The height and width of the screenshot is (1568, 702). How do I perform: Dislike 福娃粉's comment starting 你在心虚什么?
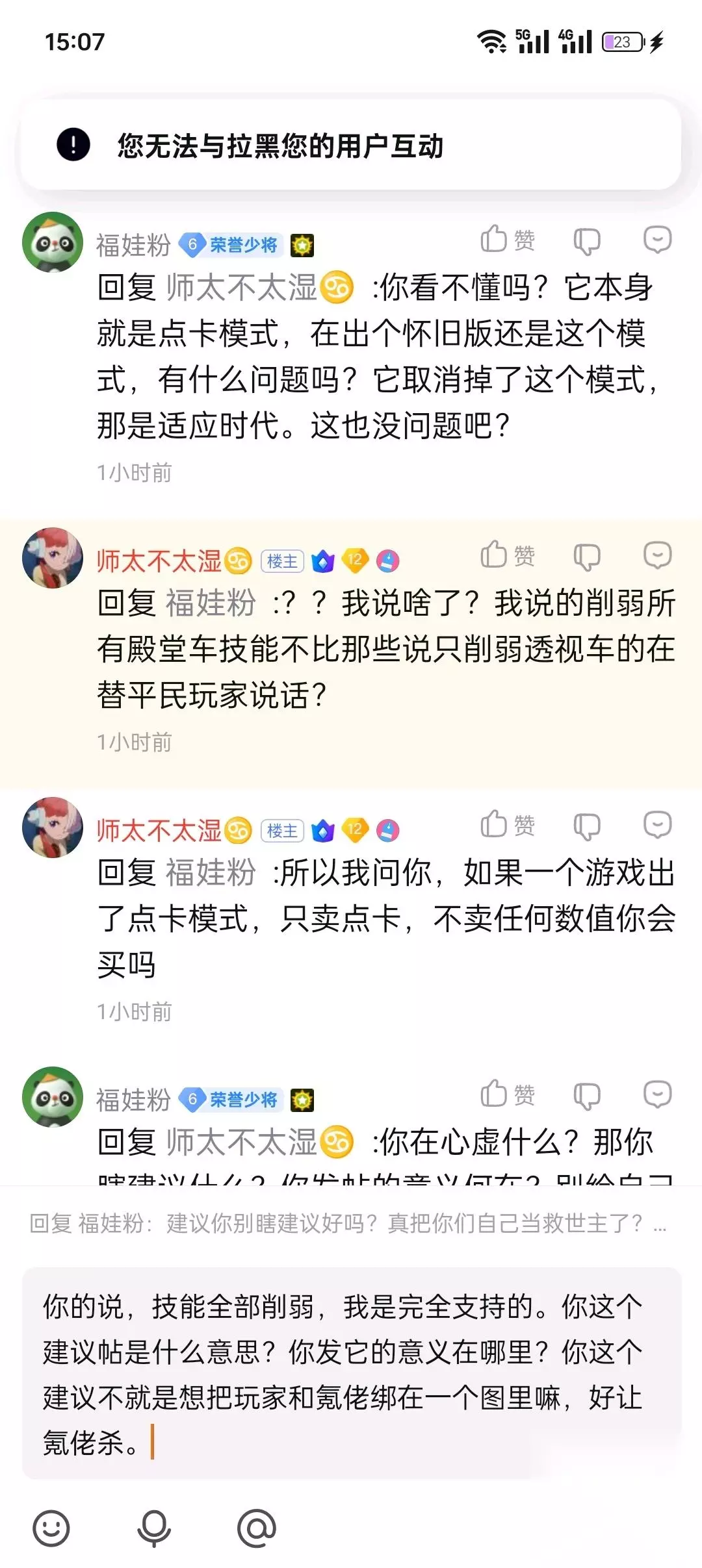click(587, 1096)
